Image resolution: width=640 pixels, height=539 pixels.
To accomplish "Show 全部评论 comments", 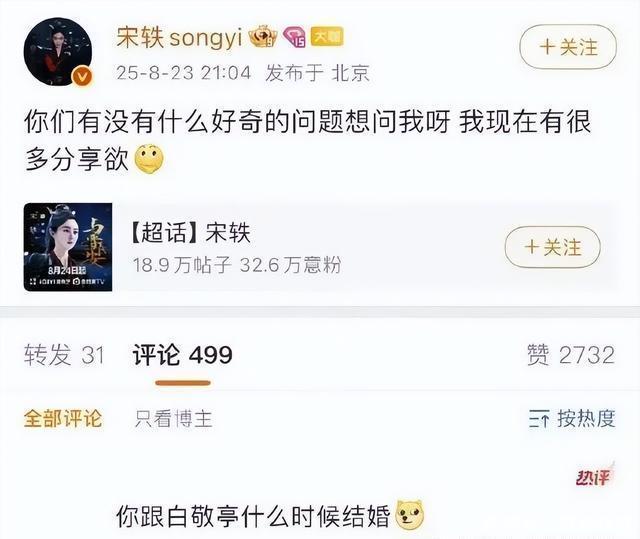I will pos(63,418).
